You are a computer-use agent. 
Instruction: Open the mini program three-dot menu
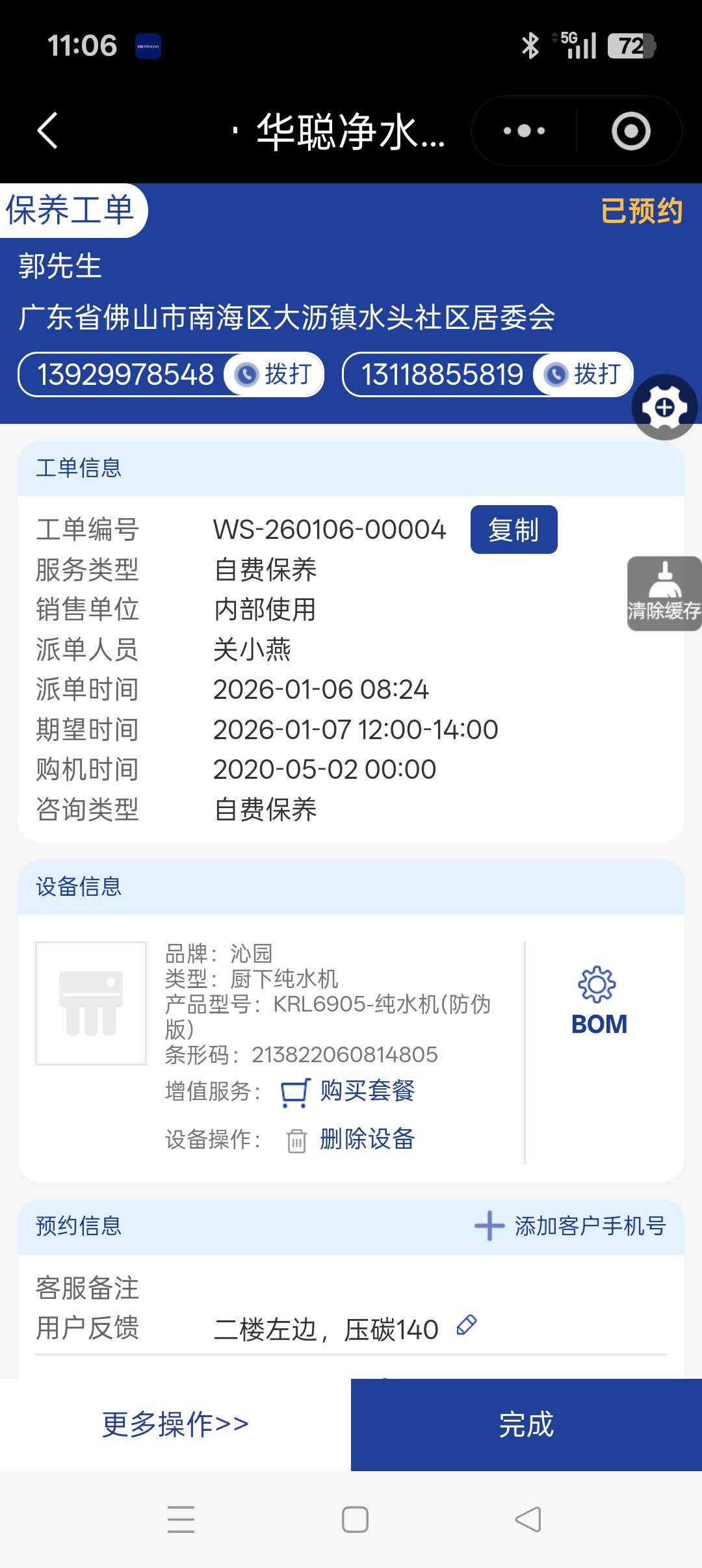click(x=524, y=131)
